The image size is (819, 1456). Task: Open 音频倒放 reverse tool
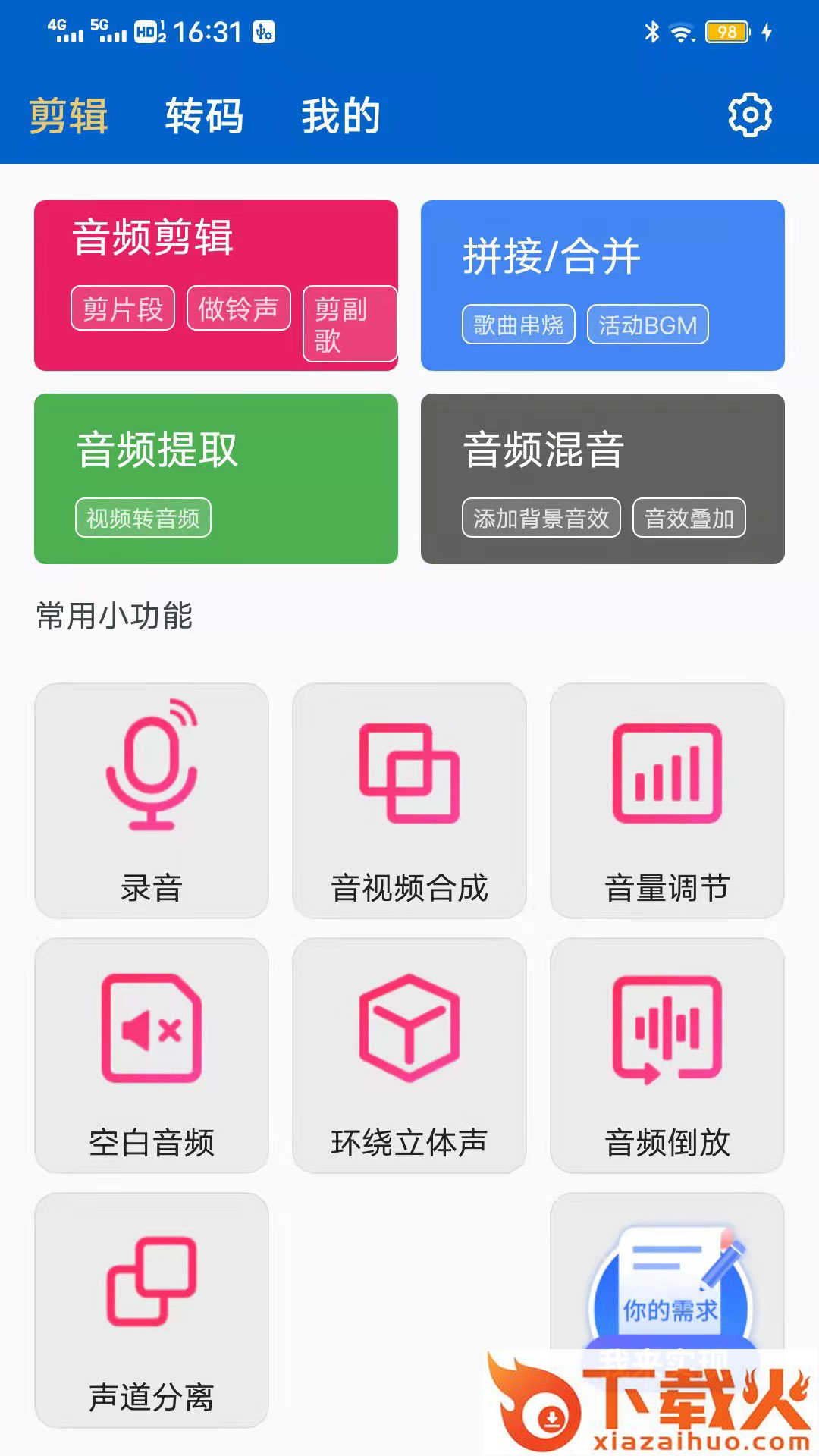pyautogui.click(x=667, y=1055)
